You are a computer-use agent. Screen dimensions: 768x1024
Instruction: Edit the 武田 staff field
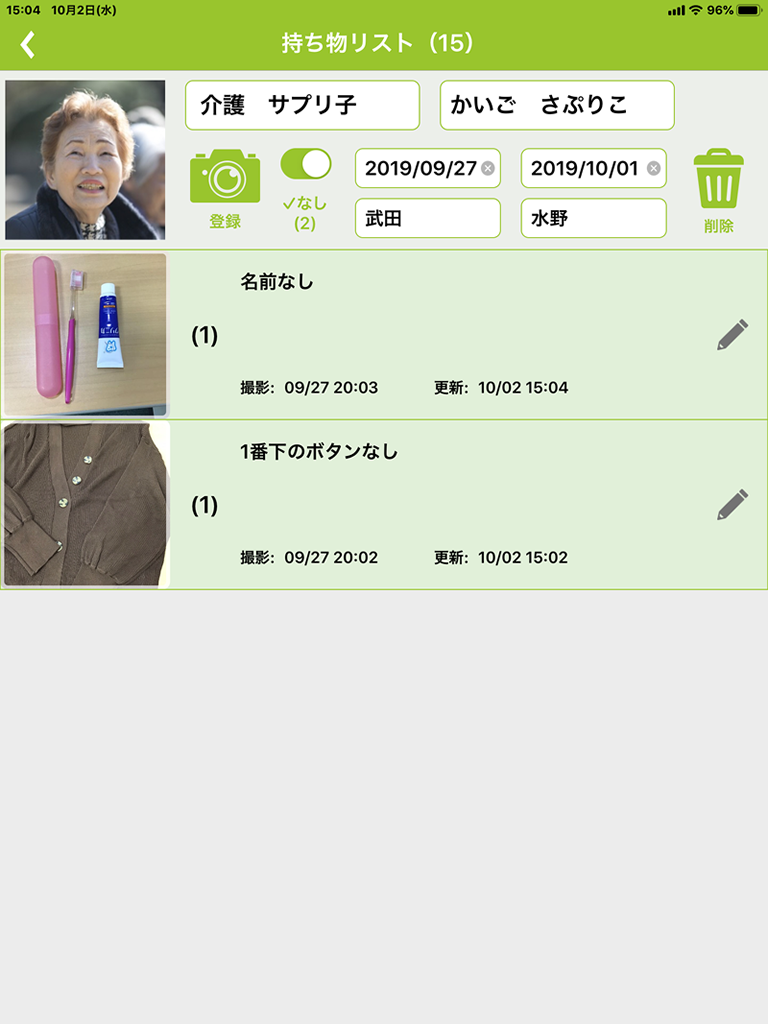[427, 218]
